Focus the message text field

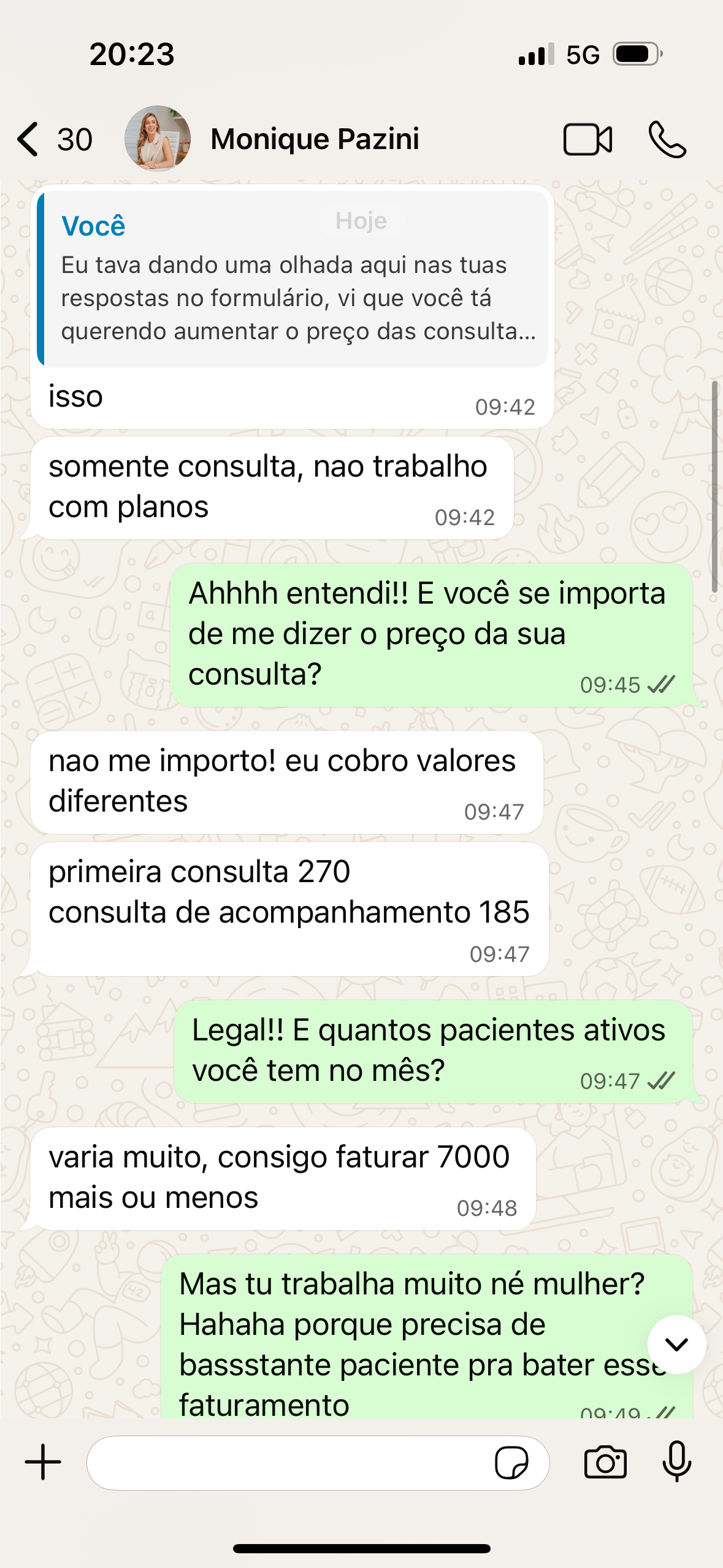(288, 1463)
